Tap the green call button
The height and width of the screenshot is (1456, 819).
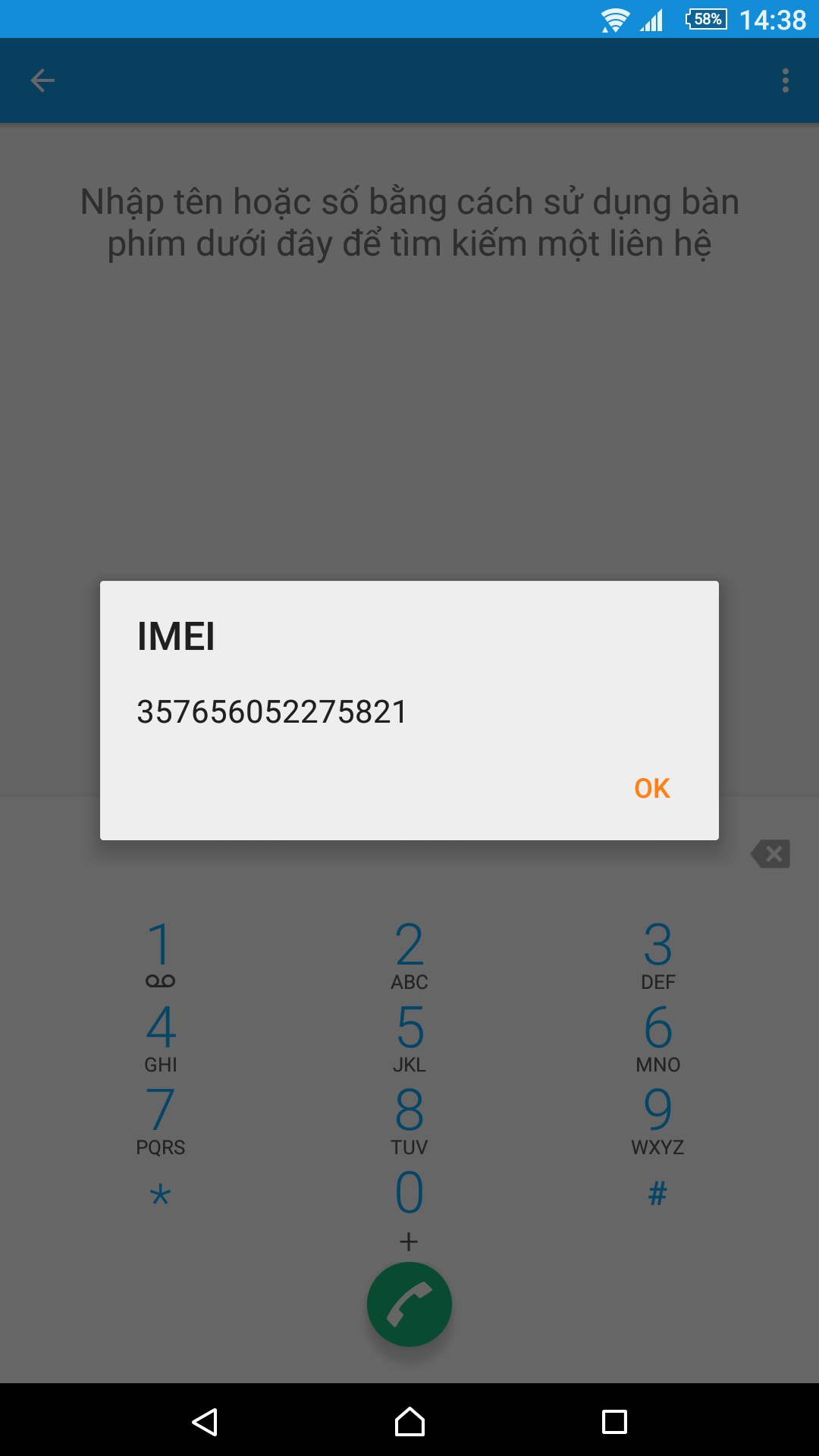click(409, 1304)
